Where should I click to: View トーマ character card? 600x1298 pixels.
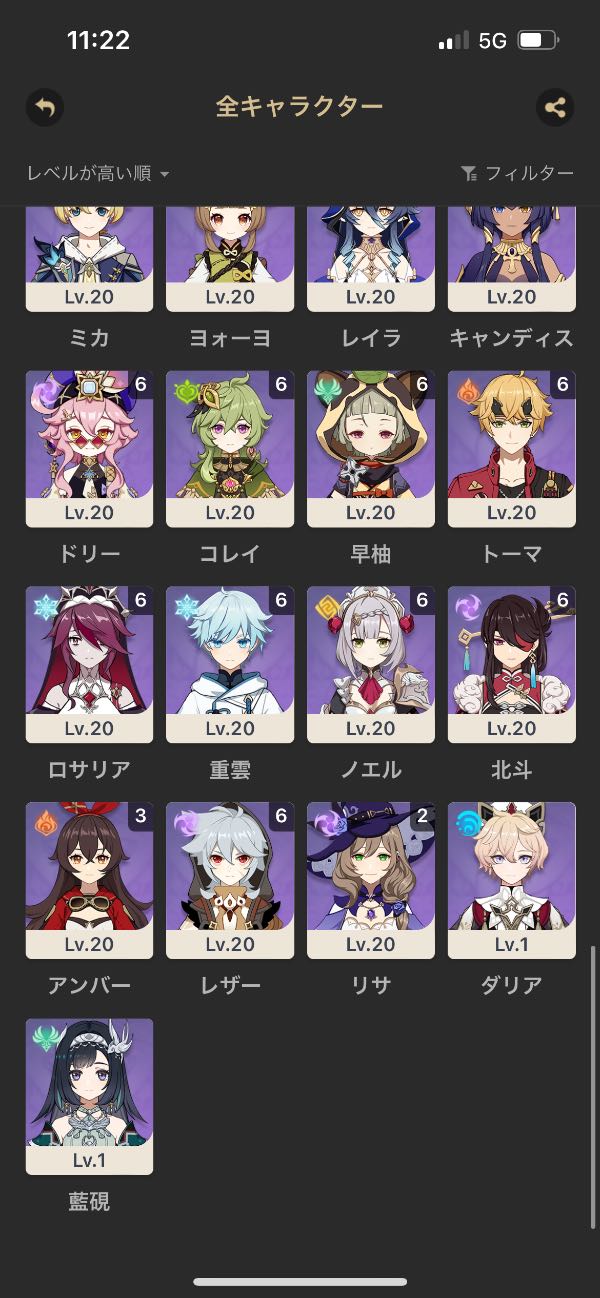click(x=511, y=449)
